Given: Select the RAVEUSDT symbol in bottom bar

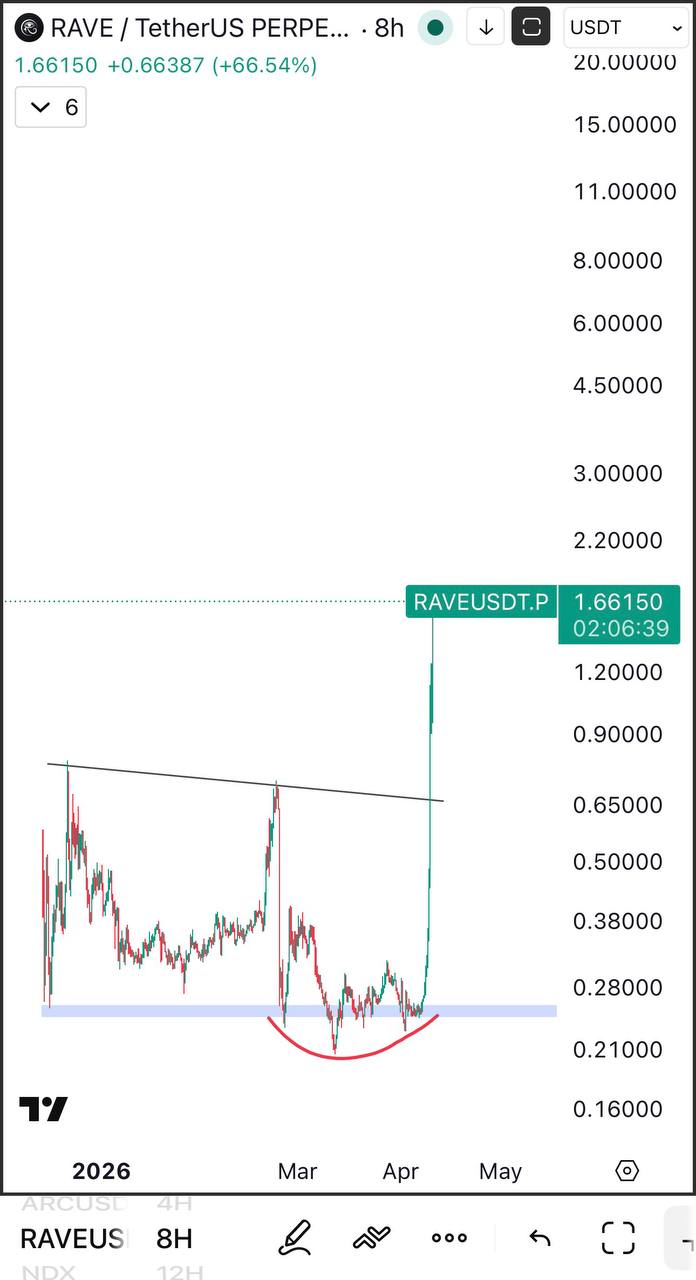Looking at the screenshot, I should 72,1239.
